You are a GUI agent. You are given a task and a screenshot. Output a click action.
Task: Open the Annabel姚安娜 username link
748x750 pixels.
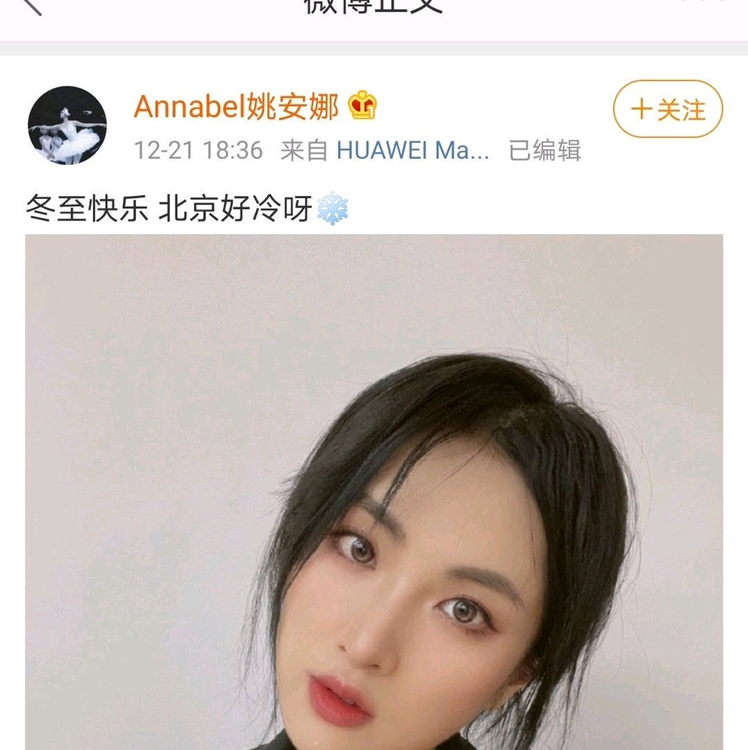pyautogui.click(x=236, y=106)
